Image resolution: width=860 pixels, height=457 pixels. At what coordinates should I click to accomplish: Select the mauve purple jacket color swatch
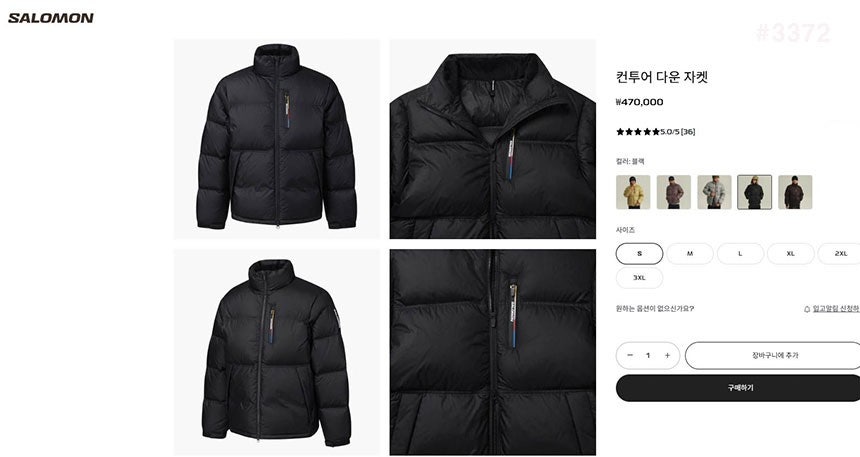(673, 192)
